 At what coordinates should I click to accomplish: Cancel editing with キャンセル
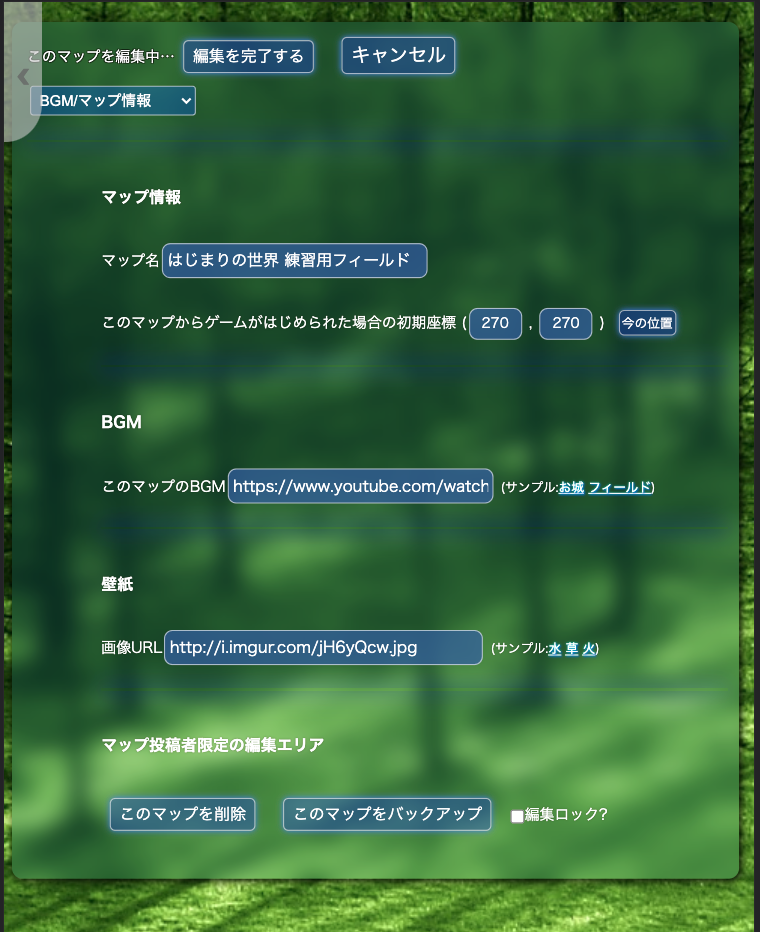point(398,55)
